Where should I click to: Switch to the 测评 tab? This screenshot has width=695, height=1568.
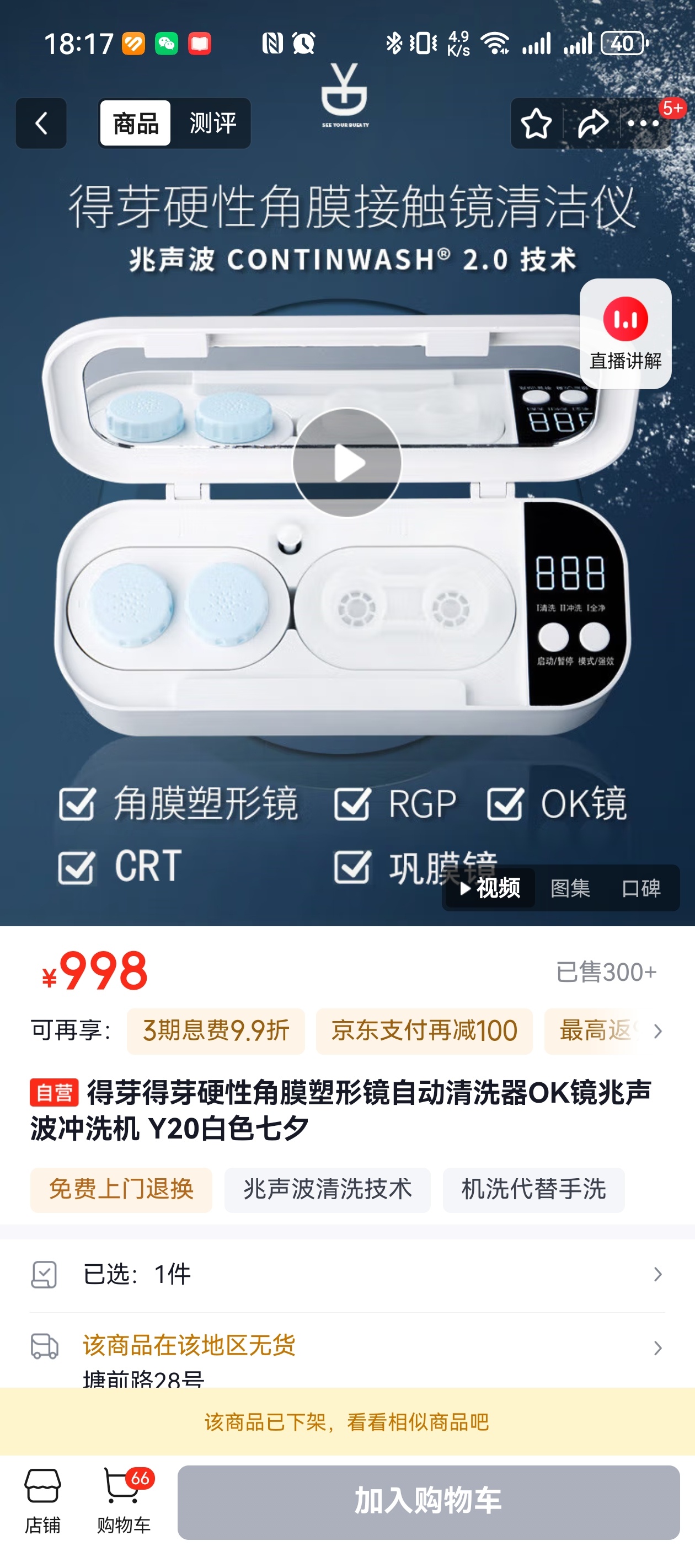pyautogui.click(x=212, y=123)
